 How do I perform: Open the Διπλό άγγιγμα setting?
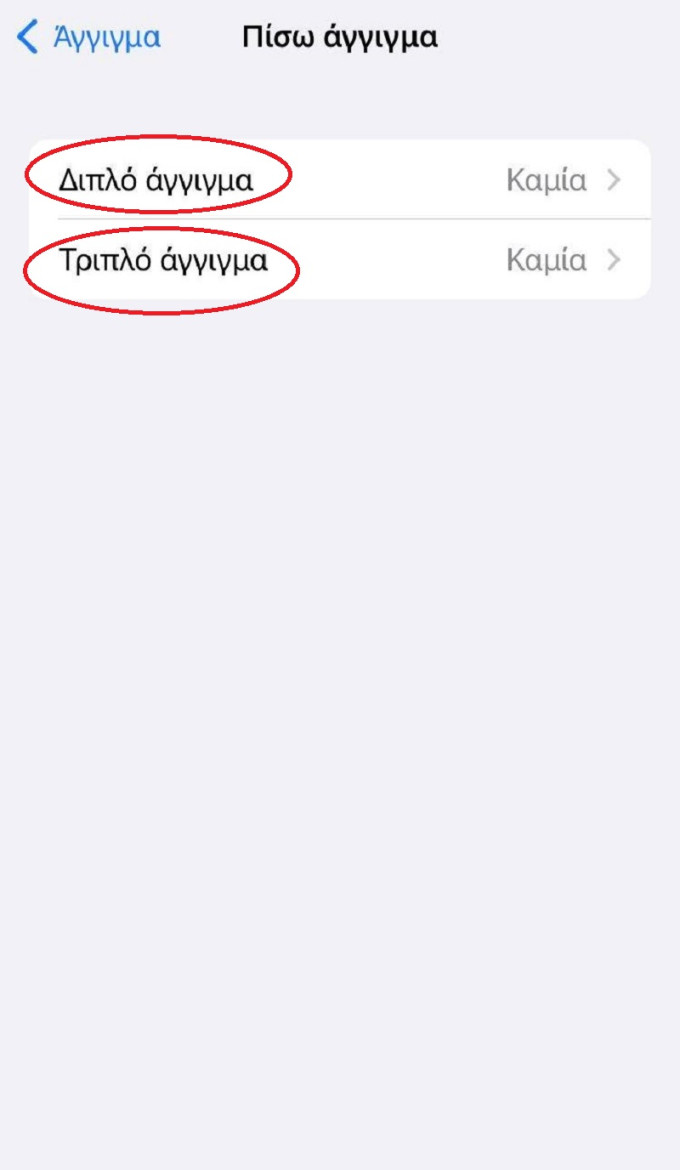click(338, 180)
